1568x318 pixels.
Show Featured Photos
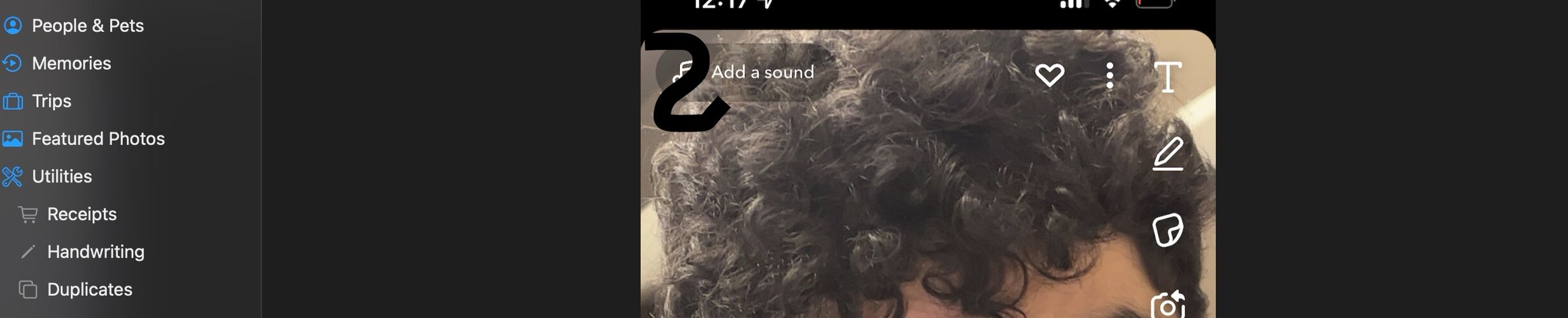pos(98,139)
